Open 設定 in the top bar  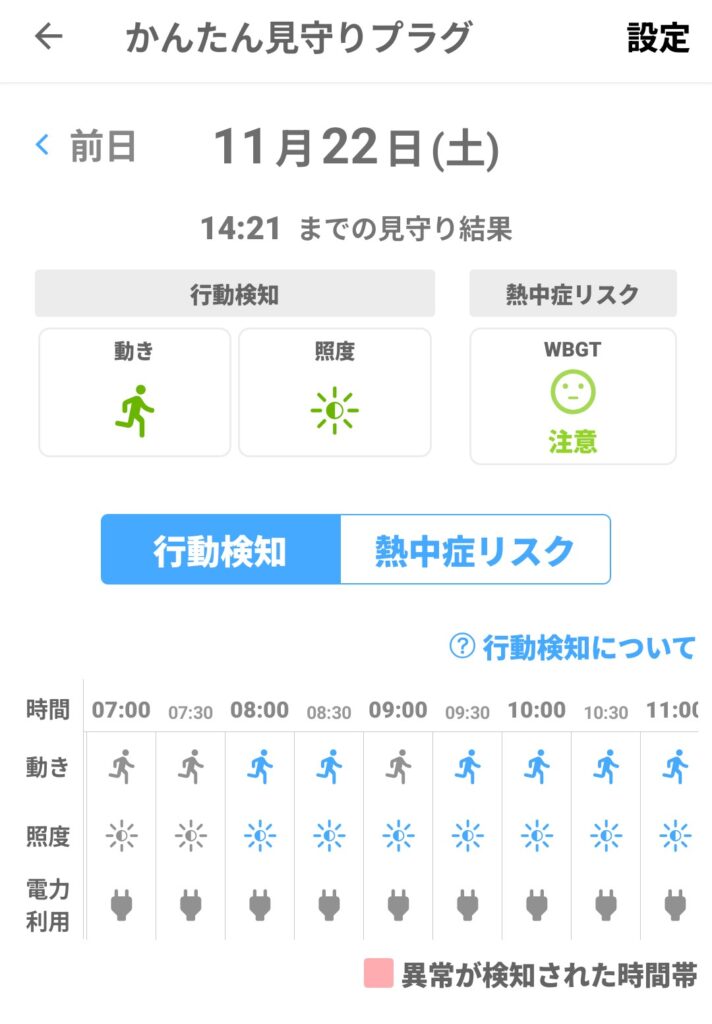click(658, 38)
